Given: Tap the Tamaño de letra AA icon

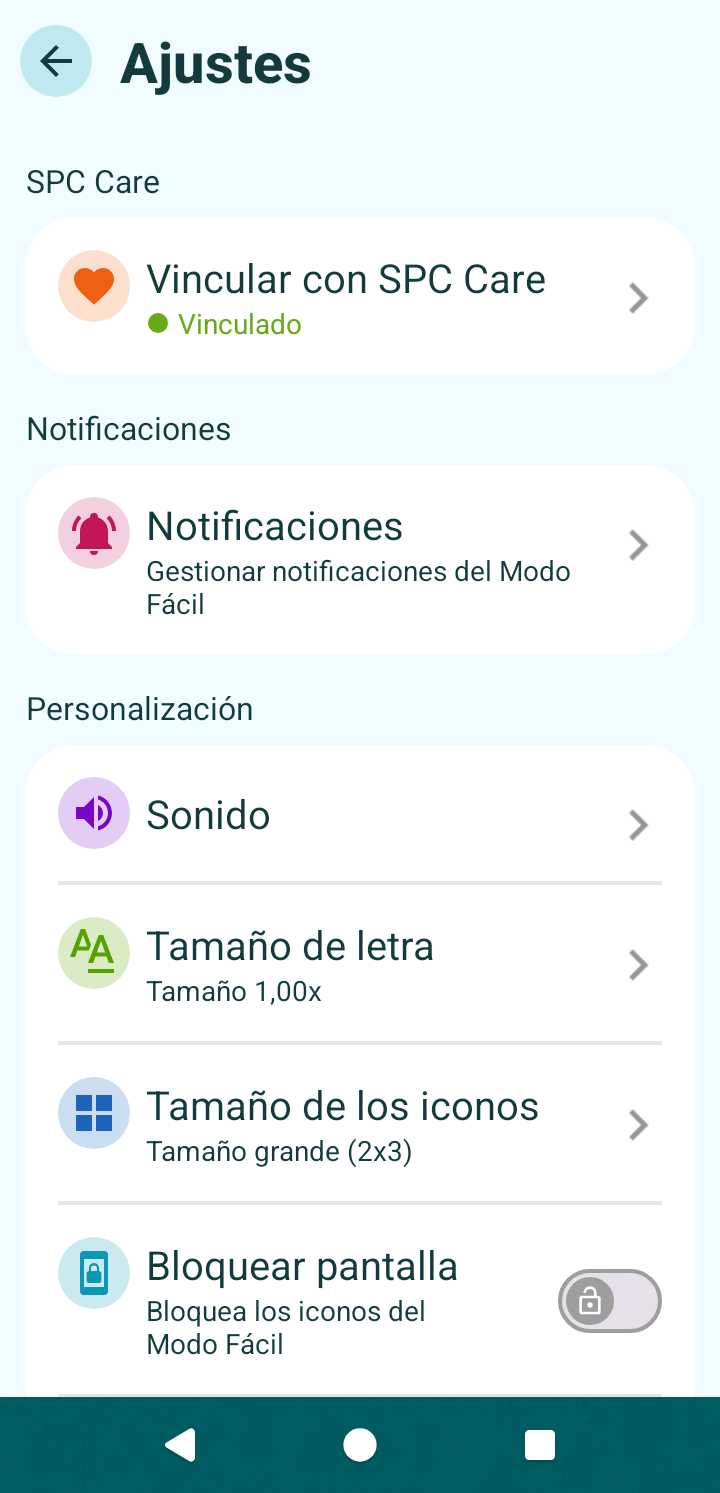Looking at the screenshot, I should coord(93,953).
